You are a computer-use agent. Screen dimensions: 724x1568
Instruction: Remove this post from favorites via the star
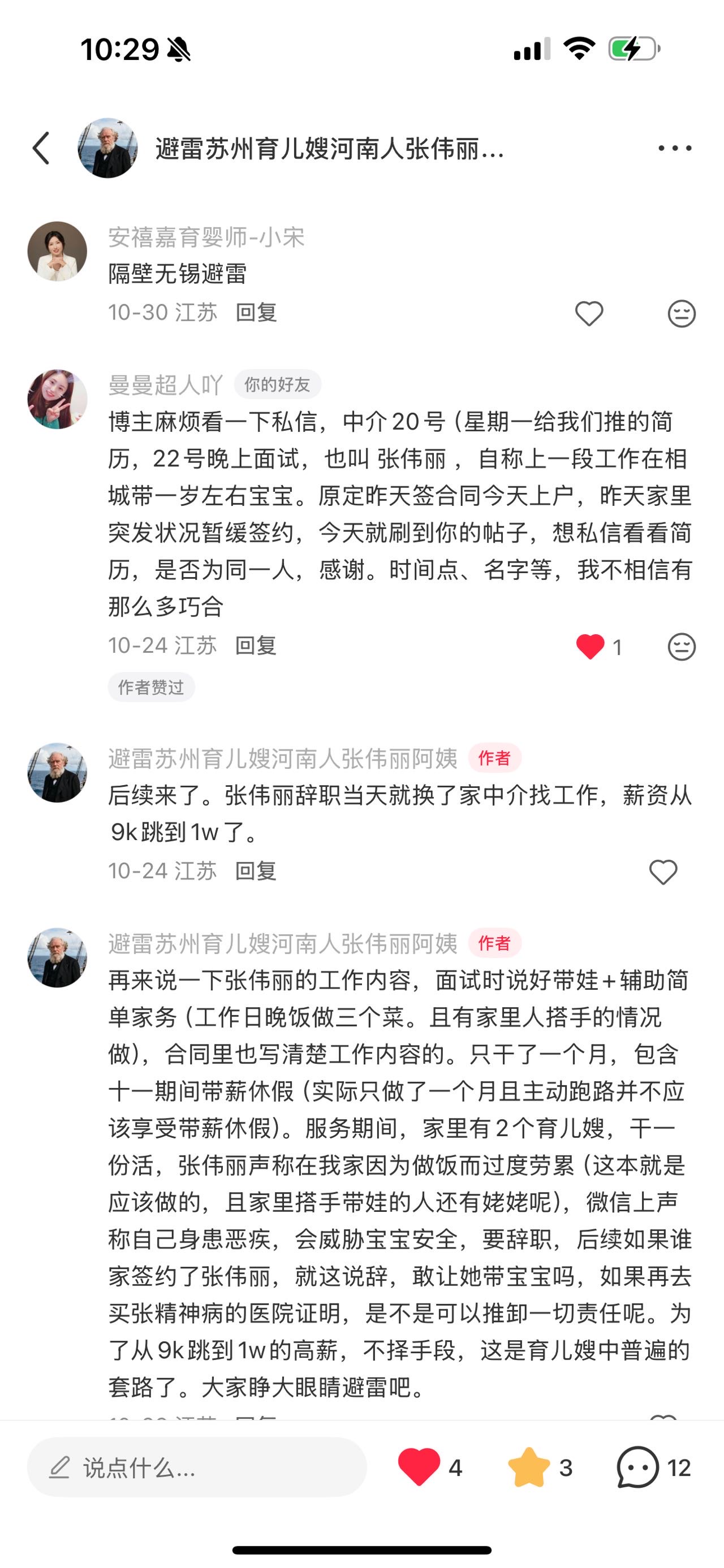(x=528, y=1467)
